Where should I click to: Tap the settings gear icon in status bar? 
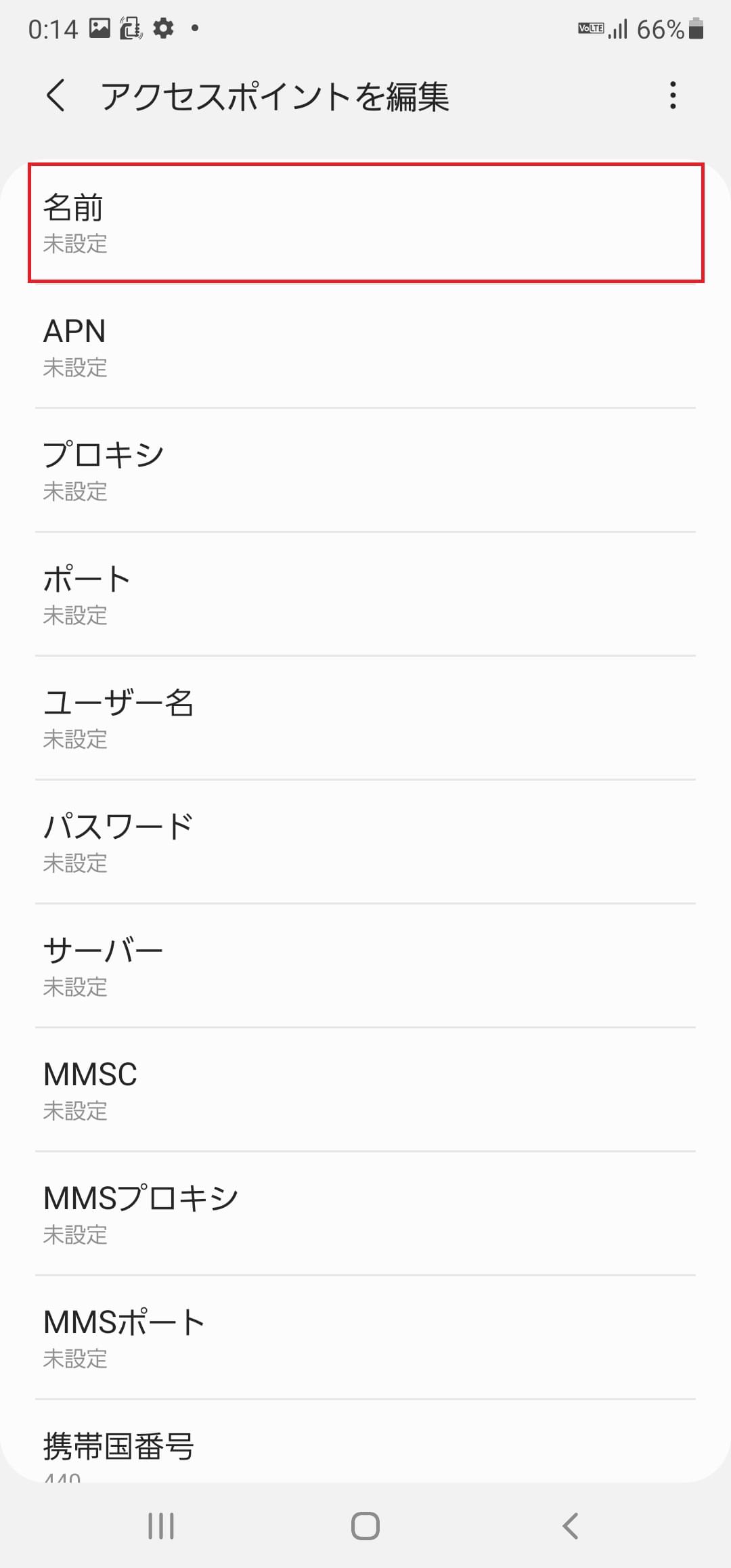[x=163, y=28]
